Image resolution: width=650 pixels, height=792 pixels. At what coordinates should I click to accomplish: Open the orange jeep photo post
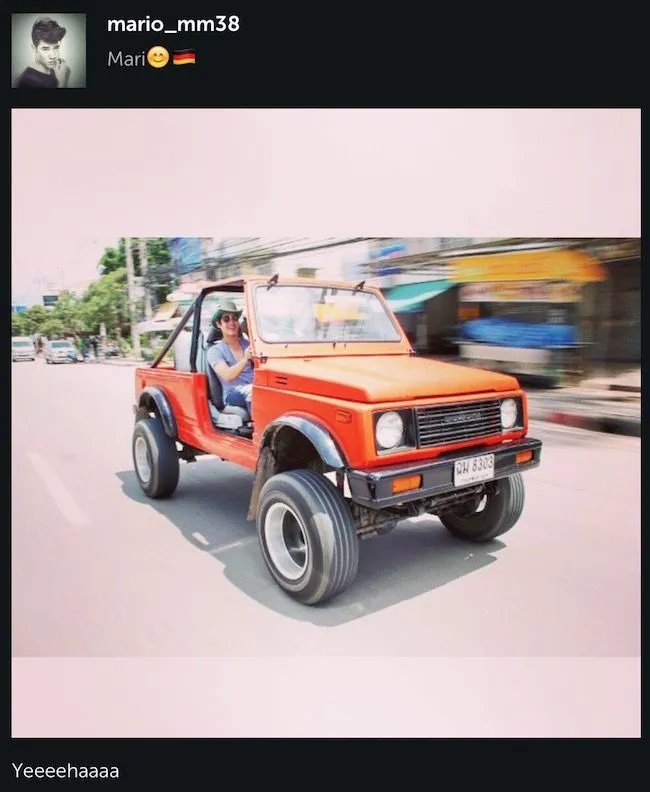pyautogui.click(x=325, y=422)
